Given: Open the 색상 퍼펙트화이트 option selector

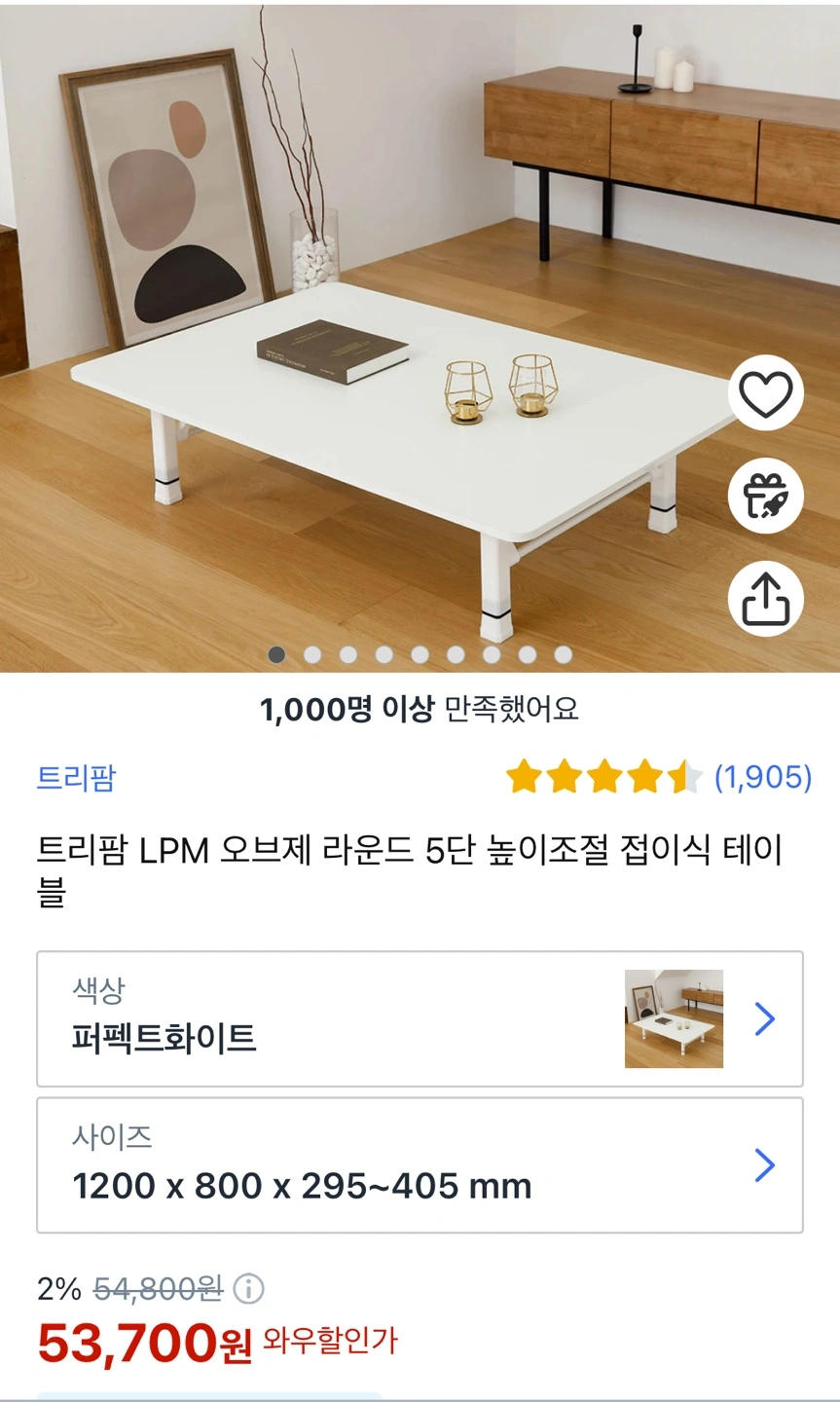Looking at the screenshot, I should point(420,1018).
